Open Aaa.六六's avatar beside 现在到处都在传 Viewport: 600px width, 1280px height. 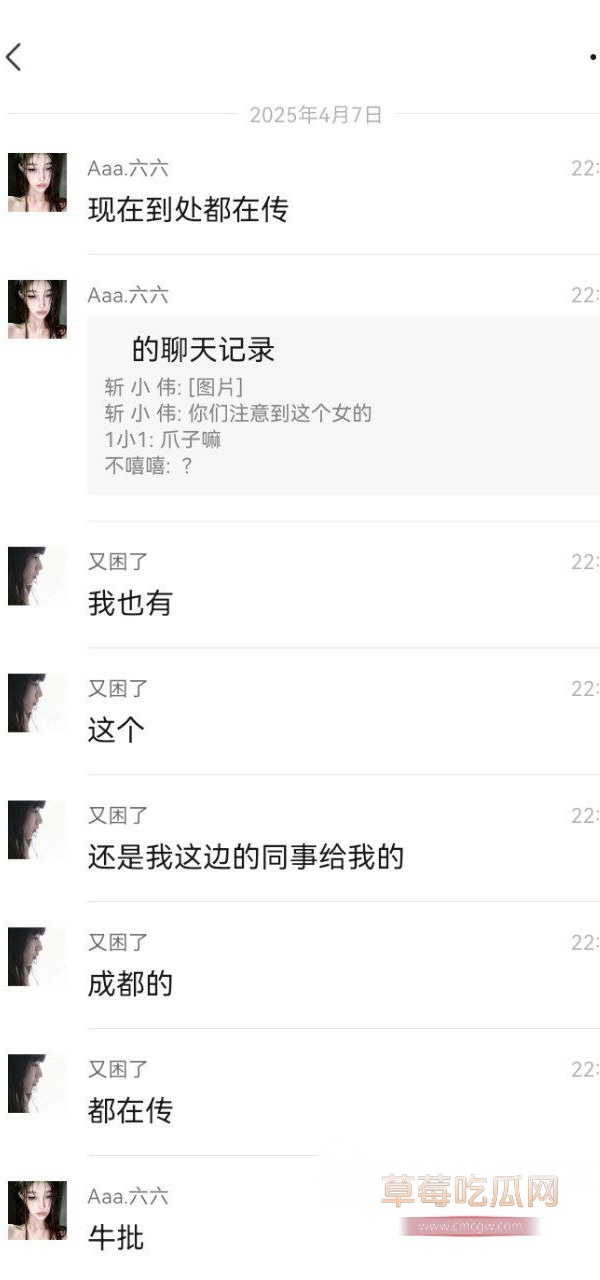[37, 182]
